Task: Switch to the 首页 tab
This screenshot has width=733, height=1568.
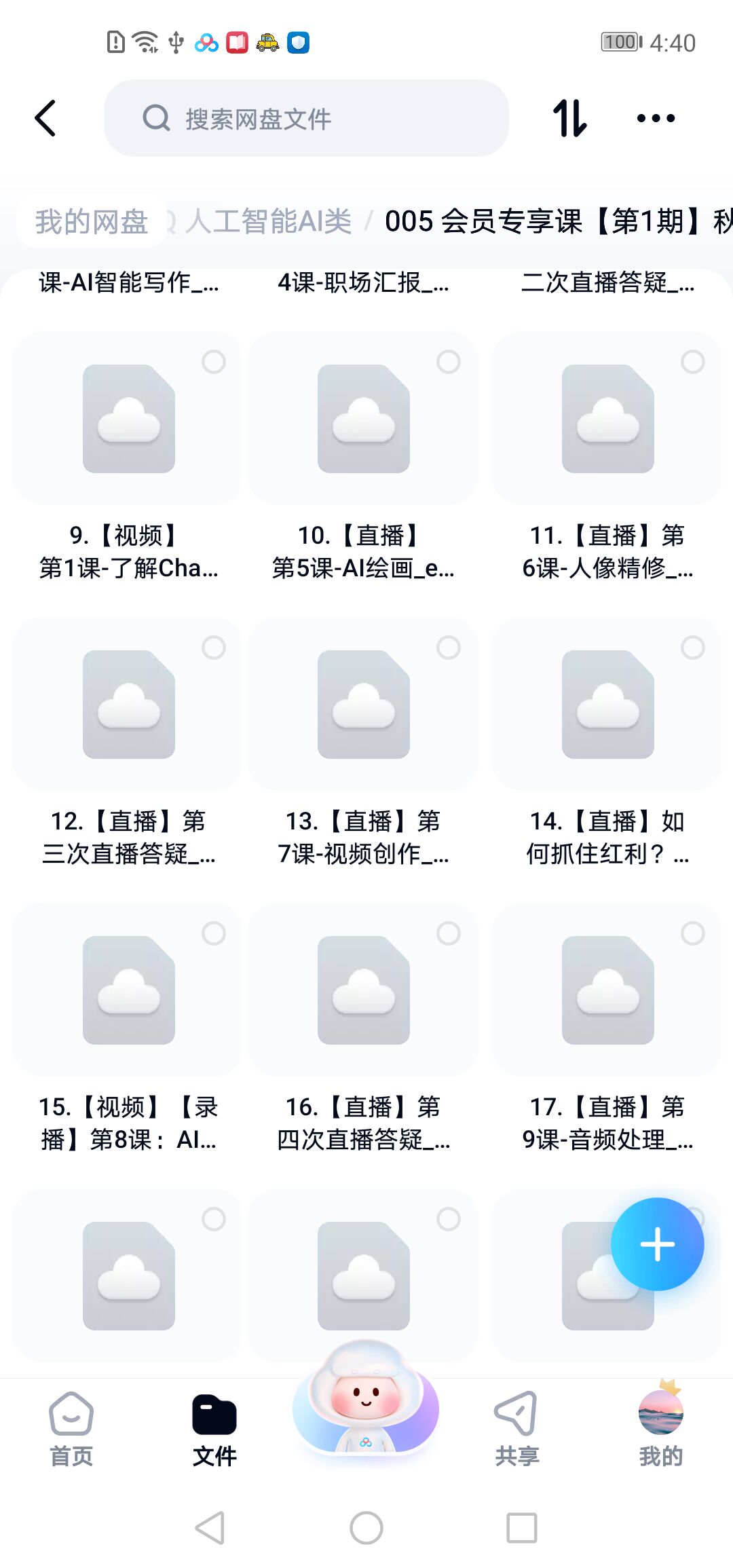Action: (x=71, y=1427)
